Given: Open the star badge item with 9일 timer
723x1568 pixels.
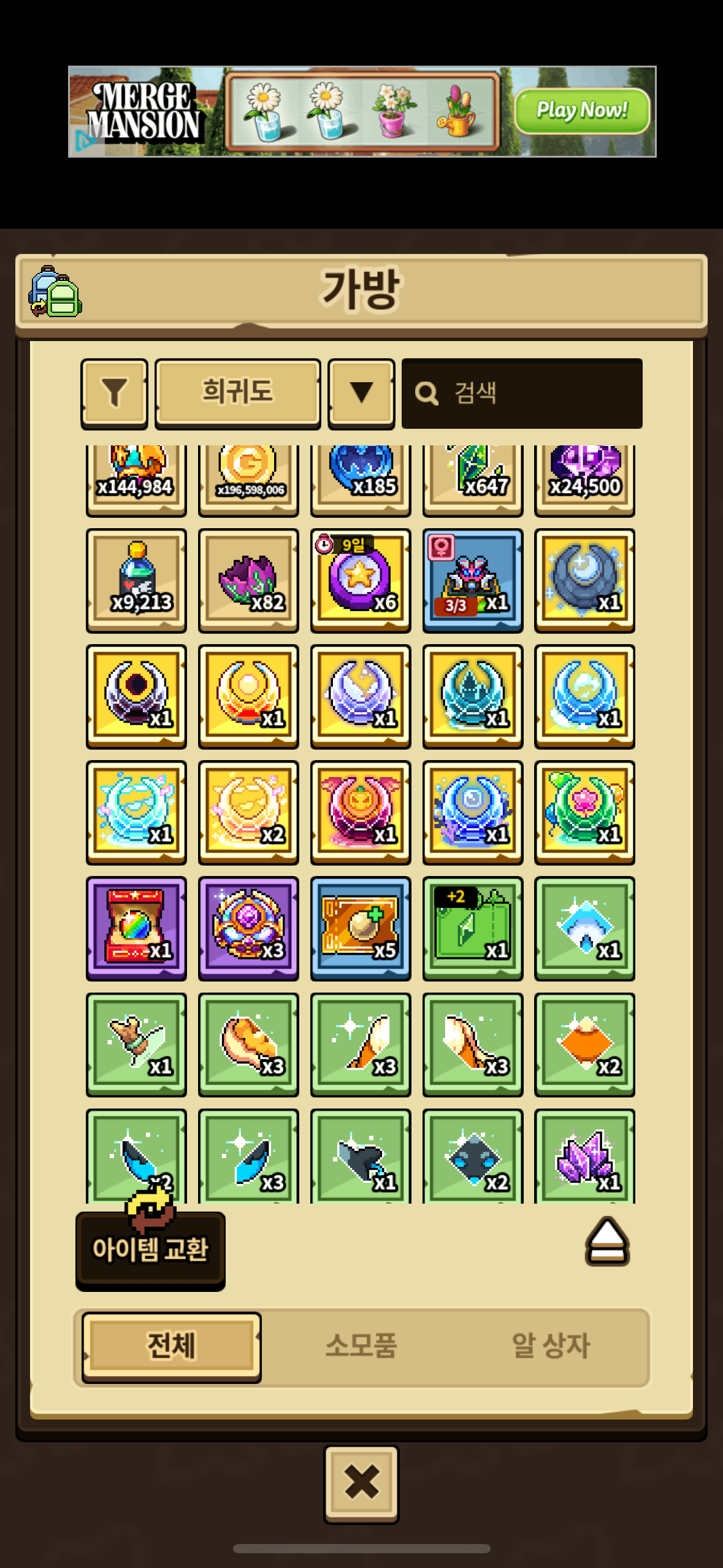Looking at the screenshot, I should pos(361,580).
